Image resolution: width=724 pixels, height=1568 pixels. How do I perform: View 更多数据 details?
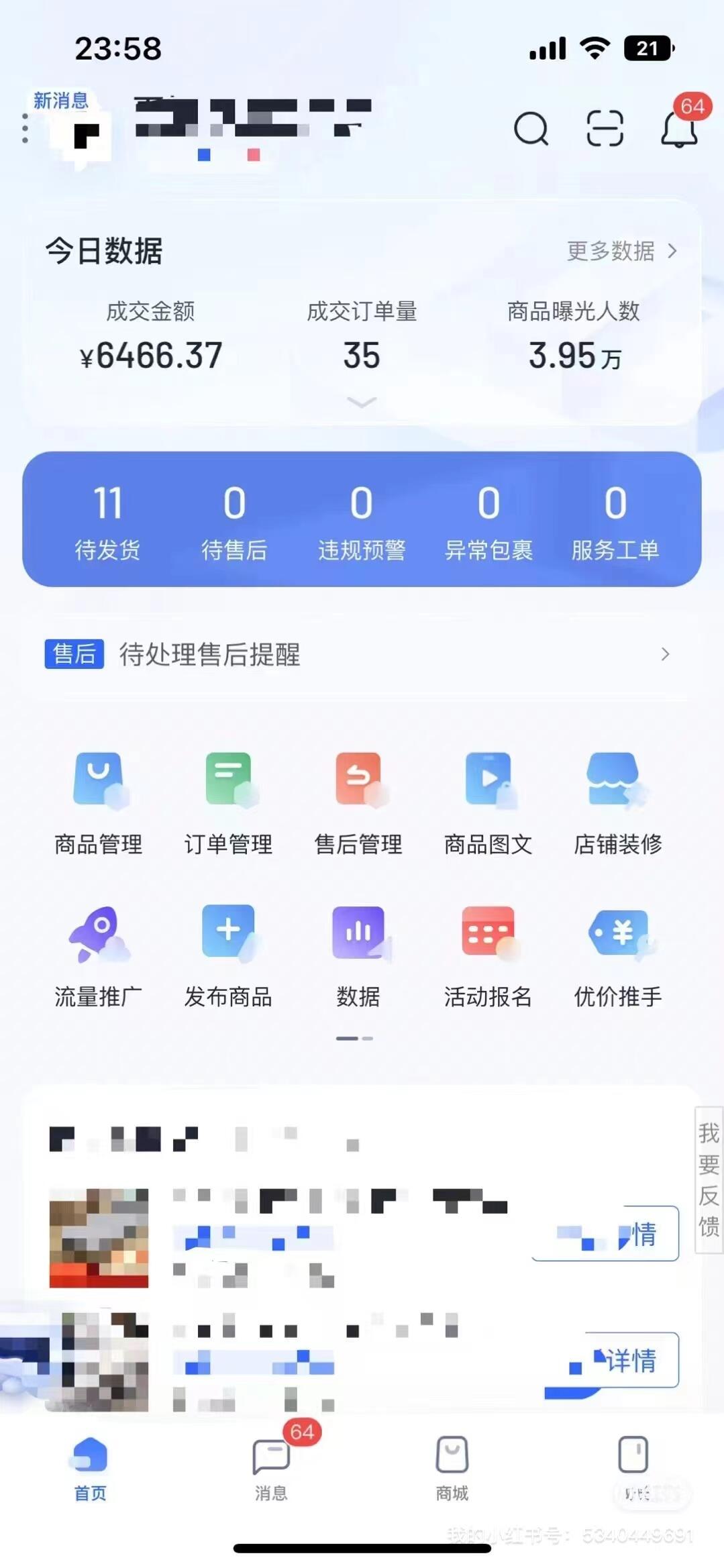[621, 251]
